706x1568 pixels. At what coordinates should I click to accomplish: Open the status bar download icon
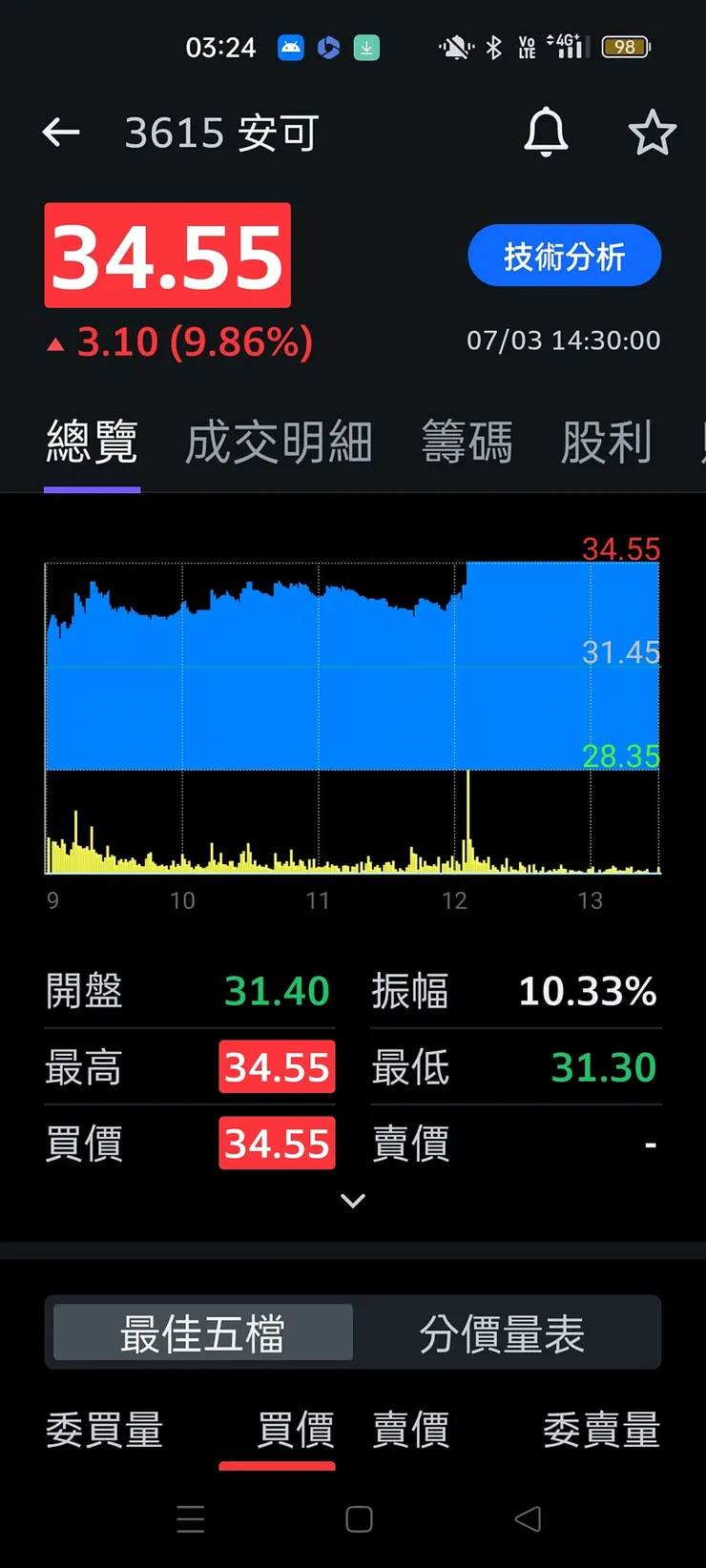click(366, 46)
